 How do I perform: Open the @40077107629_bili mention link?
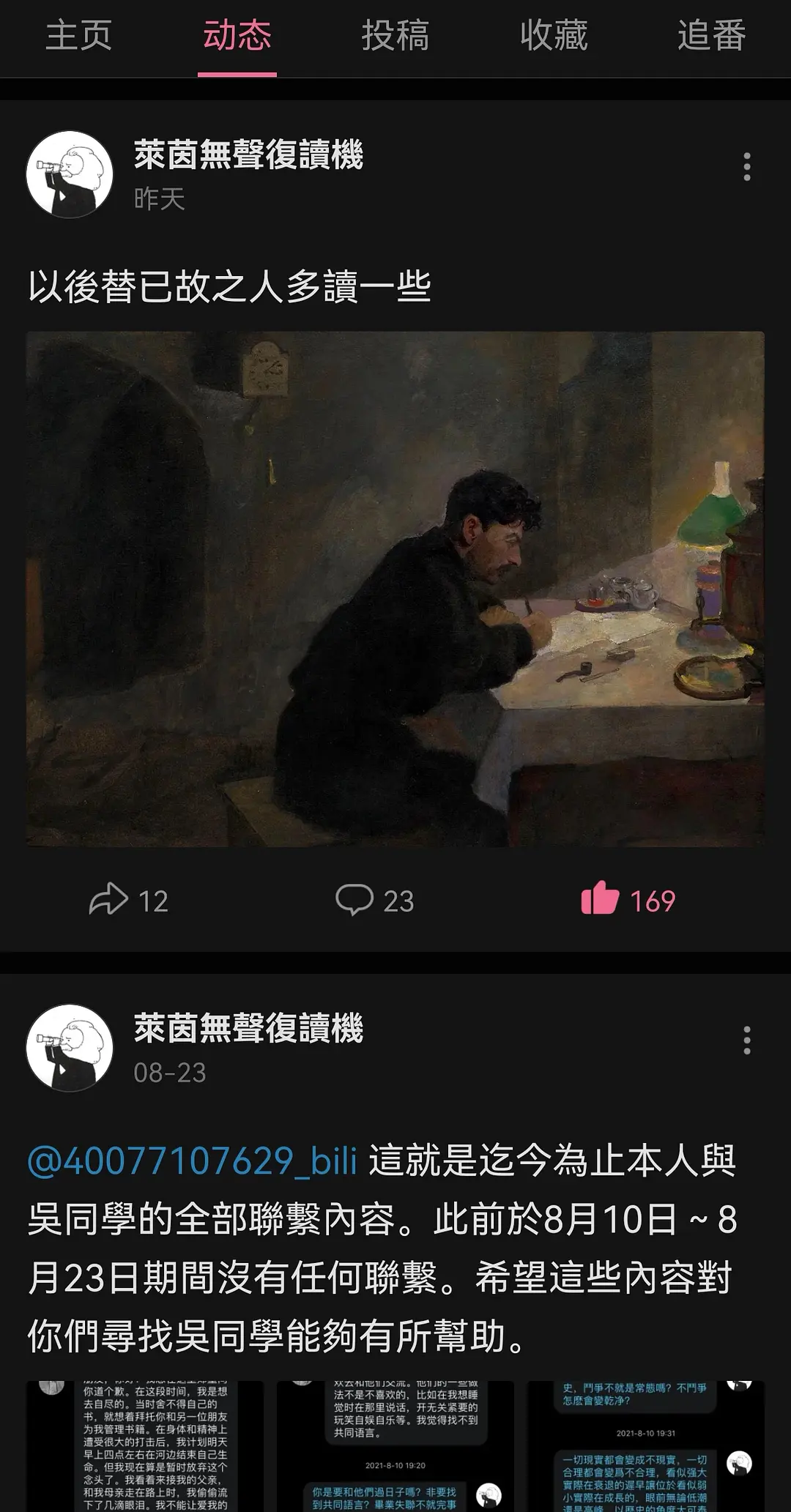[192, 1161]
